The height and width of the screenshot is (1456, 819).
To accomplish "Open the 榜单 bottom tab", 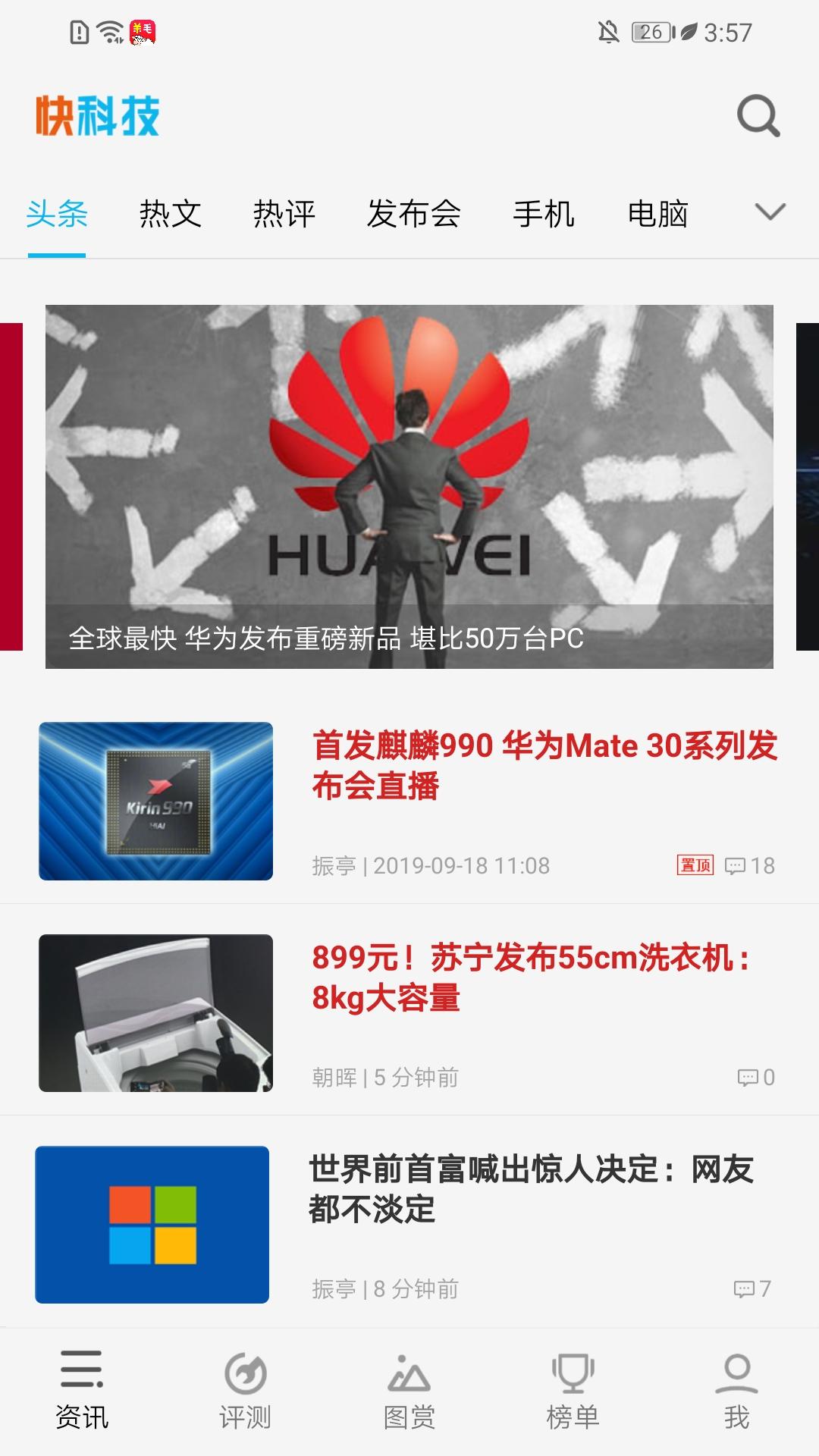I will click(573, 1389).
